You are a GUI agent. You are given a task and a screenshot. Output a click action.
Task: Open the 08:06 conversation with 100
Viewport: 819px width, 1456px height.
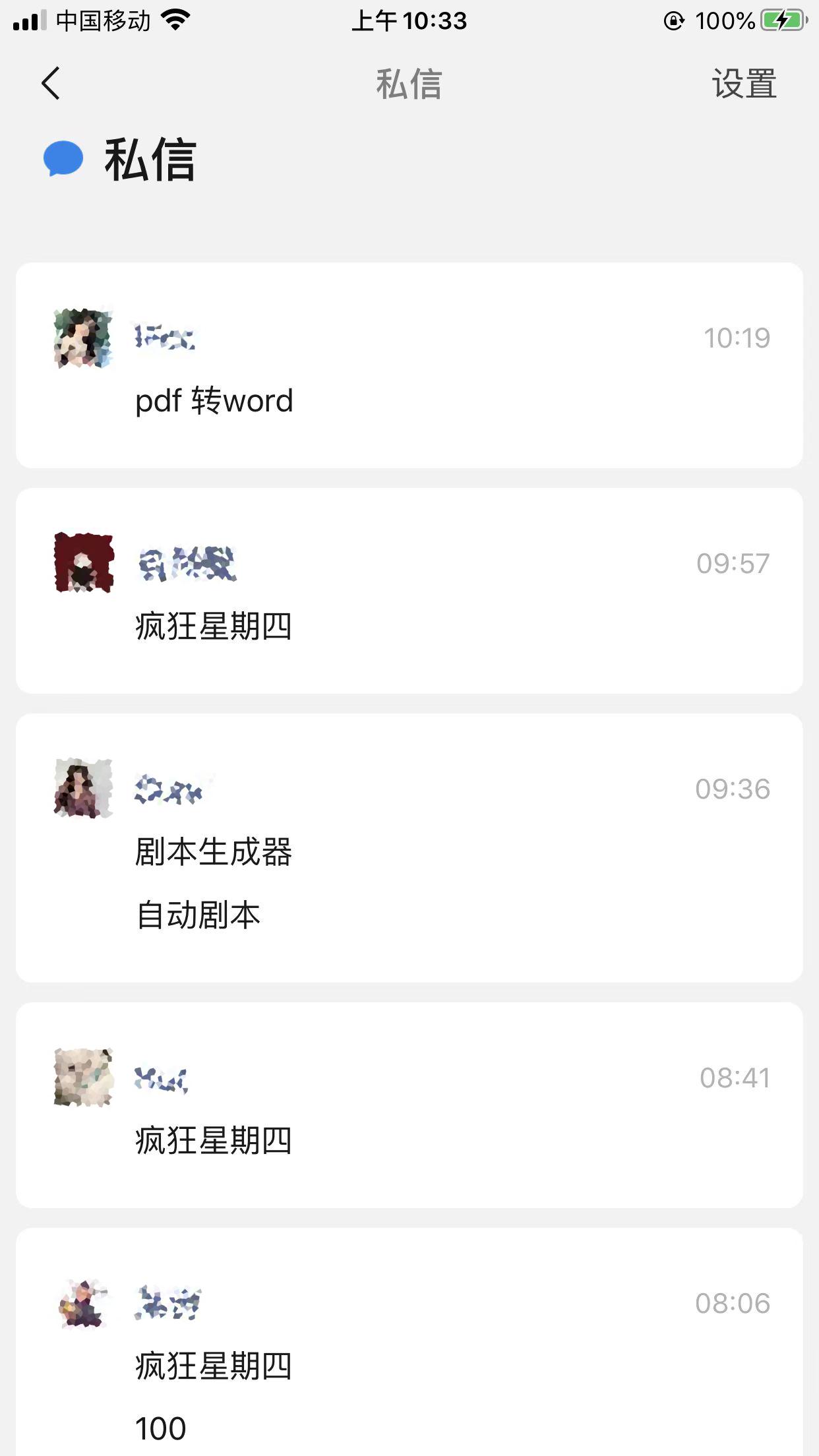[x=409, y=1345]
